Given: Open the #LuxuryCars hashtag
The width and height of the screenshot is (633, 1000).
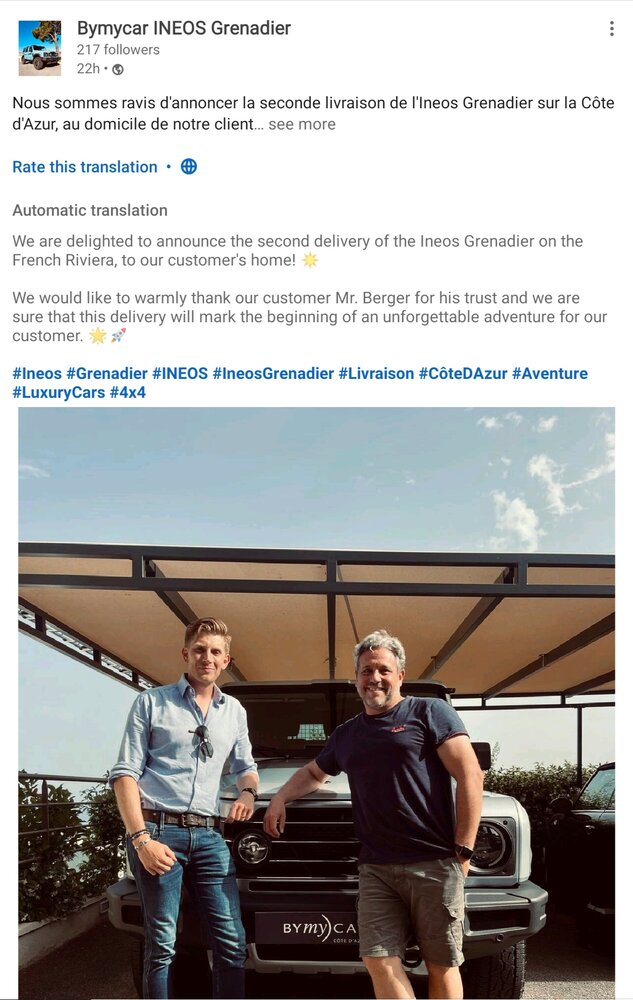Looking at the screenshot, I should (59, 392).
